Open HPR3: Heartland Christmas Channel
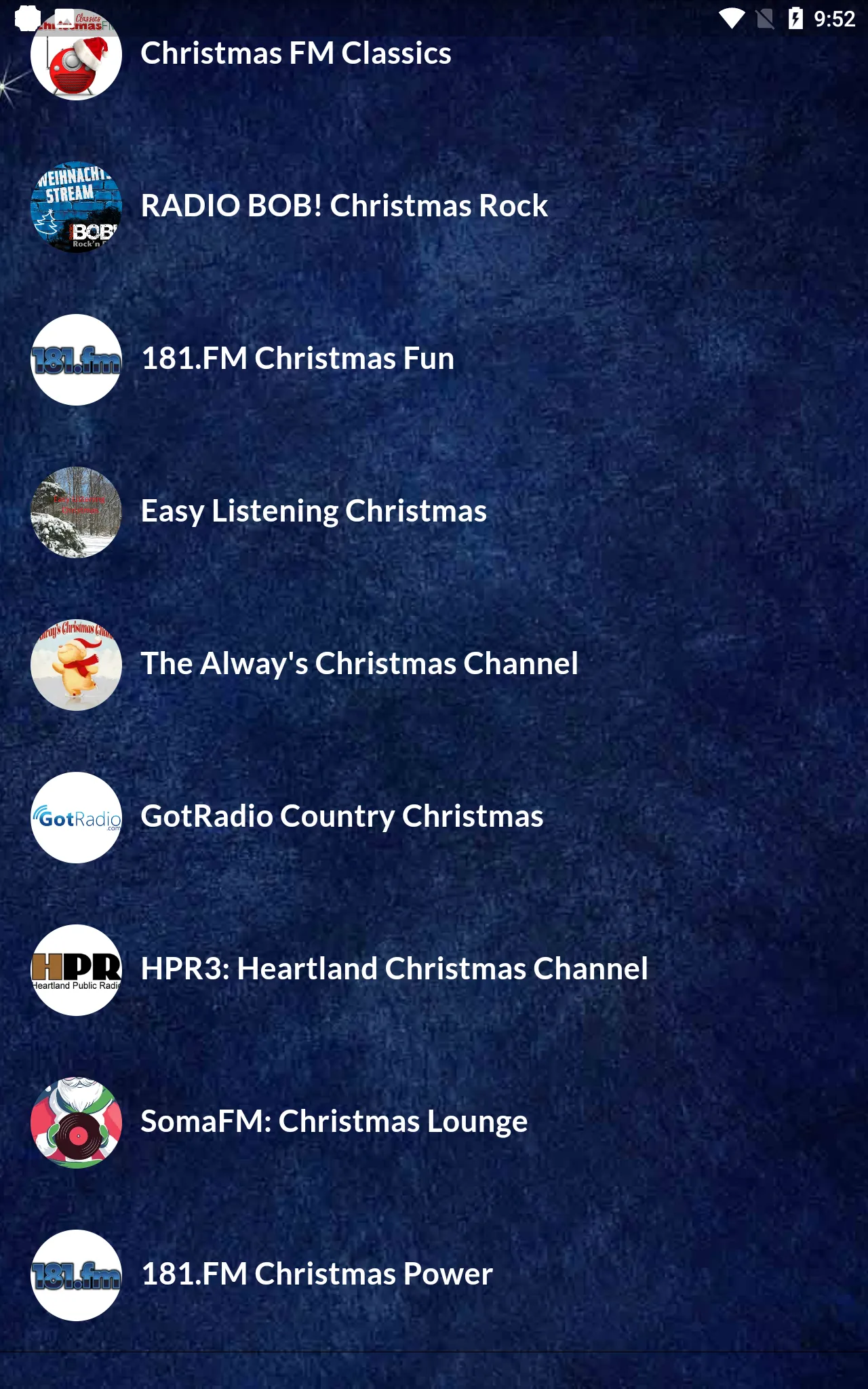The image size is (868, 1389). 434,970
